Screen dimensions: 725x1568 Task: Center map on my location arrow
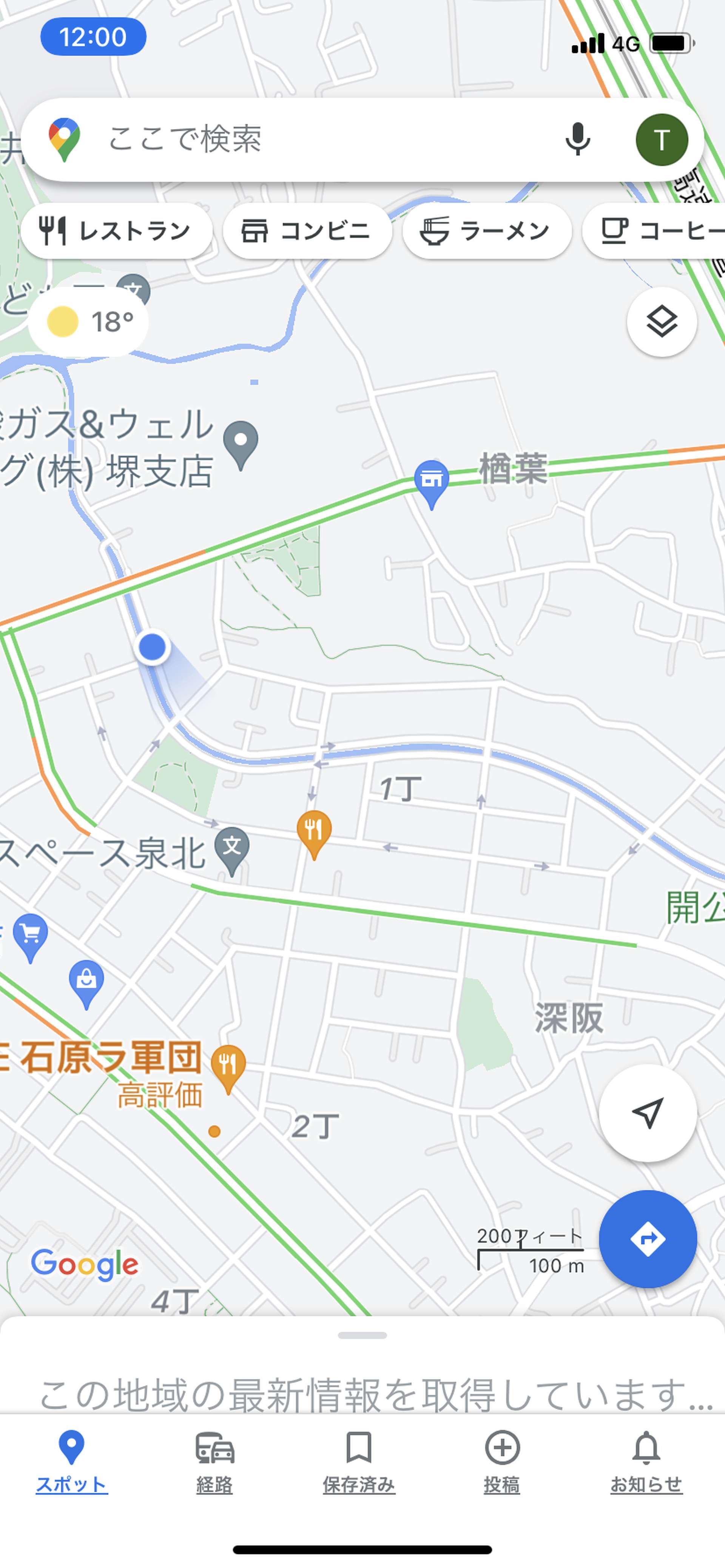click(x=647, y=1113)
